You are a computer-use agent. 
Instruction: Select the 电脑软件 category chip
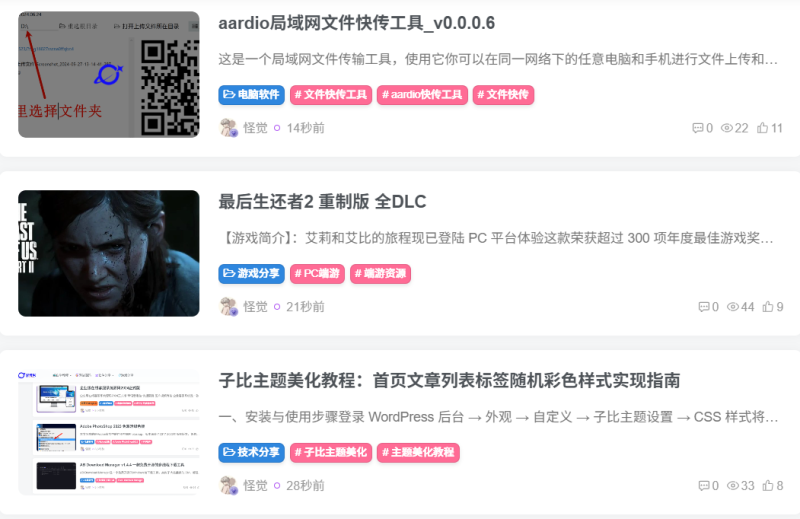point(251,95)
